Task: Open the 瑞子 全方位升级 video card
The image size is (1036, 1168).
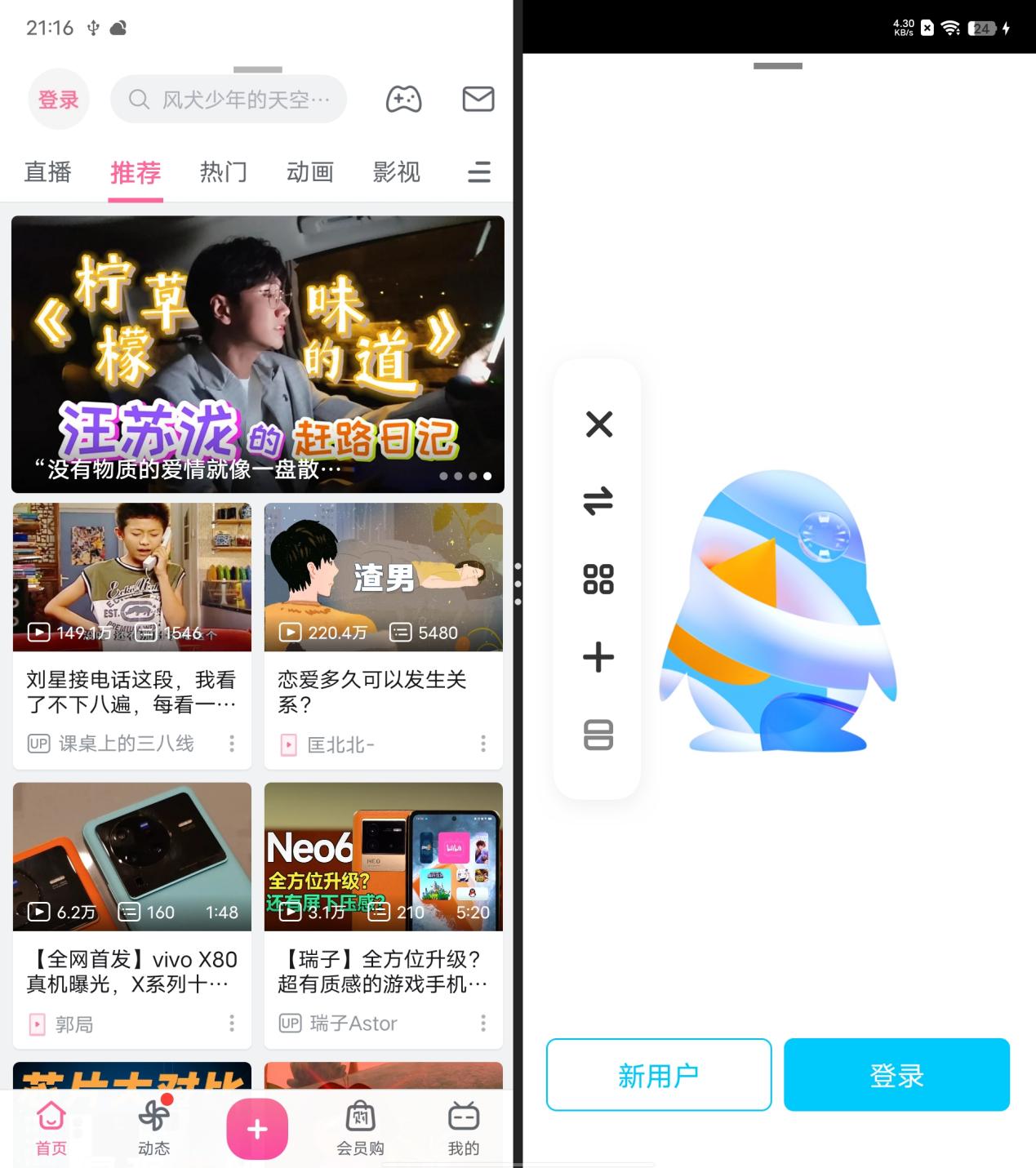Action: tap(383, 914)
